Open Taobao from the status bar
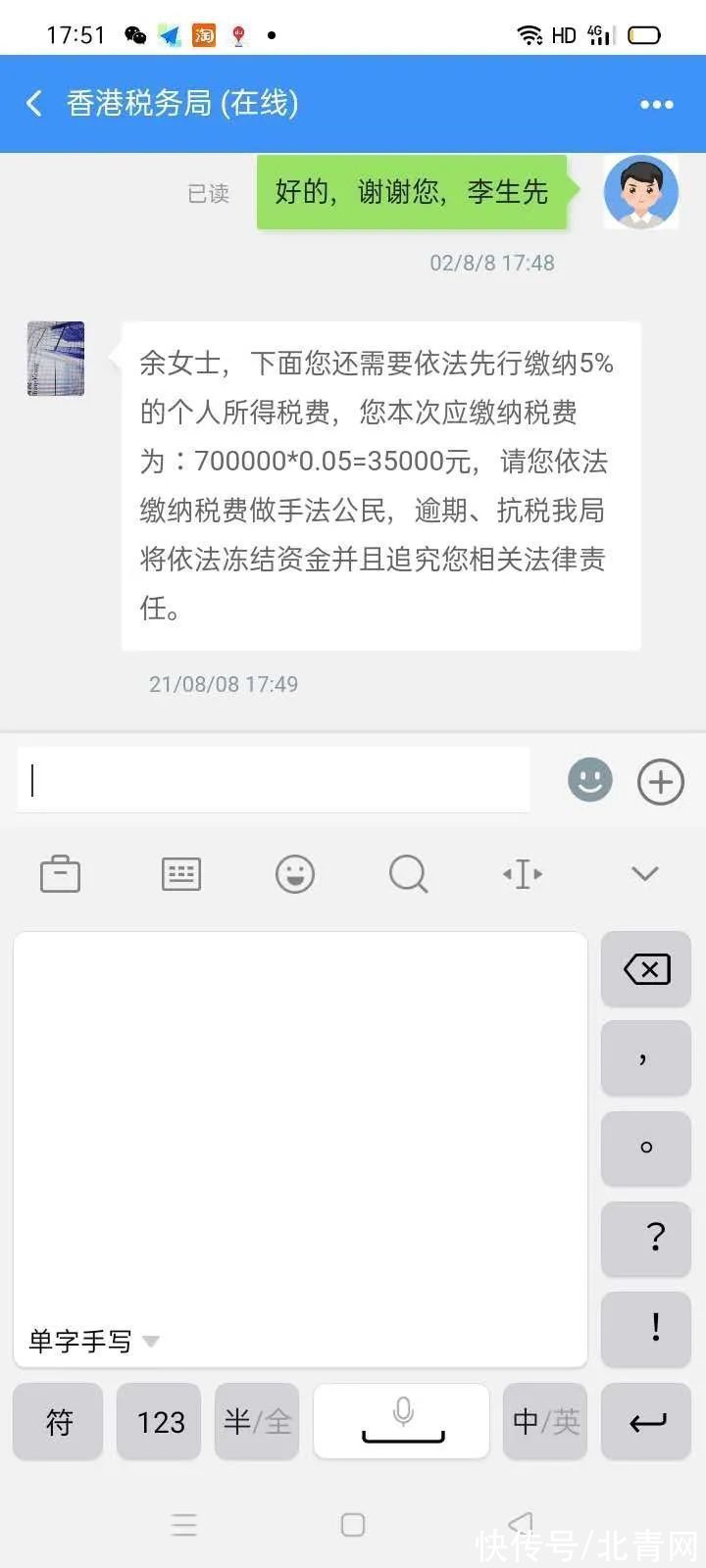This screenshot has height=1568, width=706. tap(203, 34)
